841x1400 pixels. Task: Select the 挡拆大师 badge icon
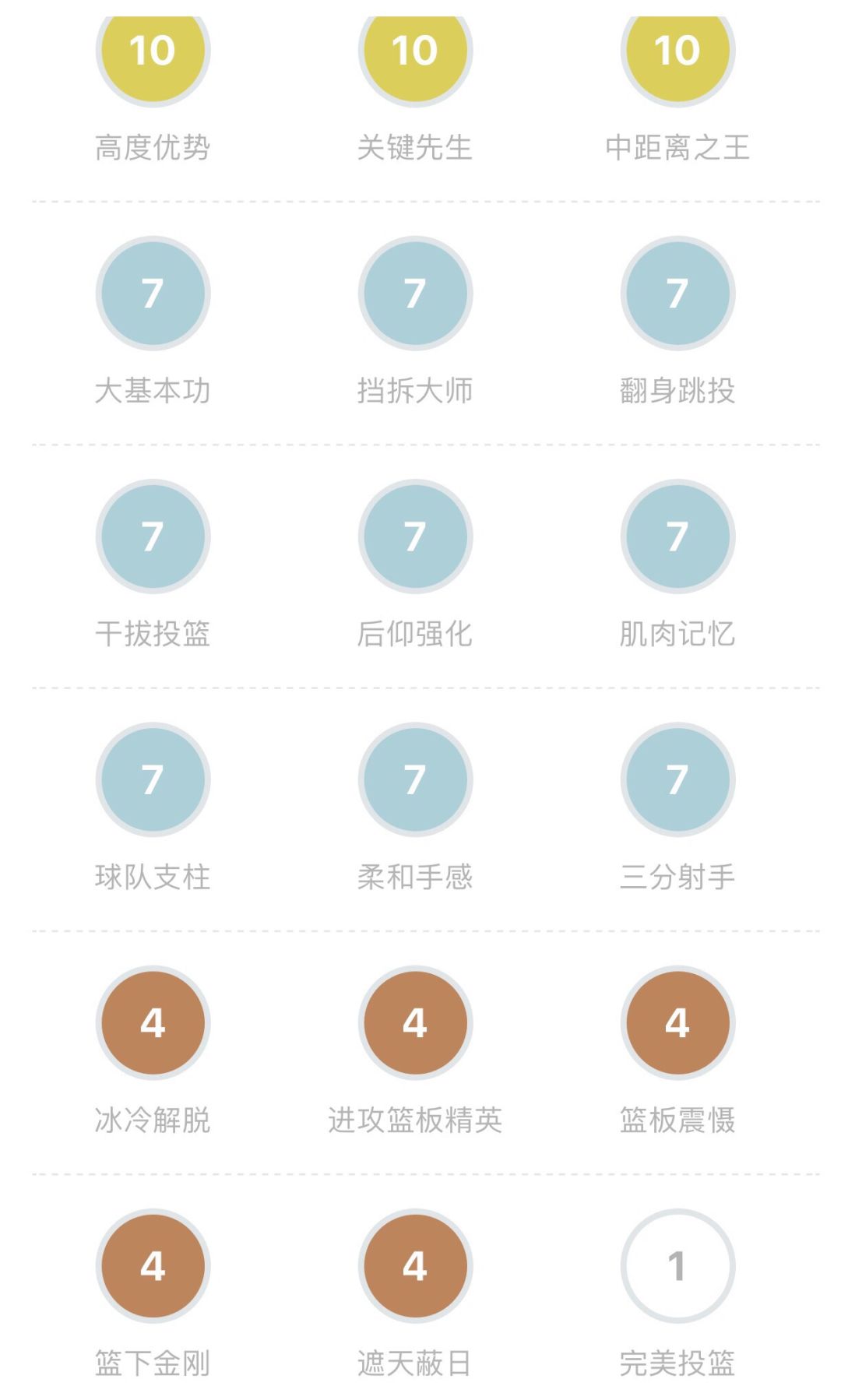[x=417, y=296]
